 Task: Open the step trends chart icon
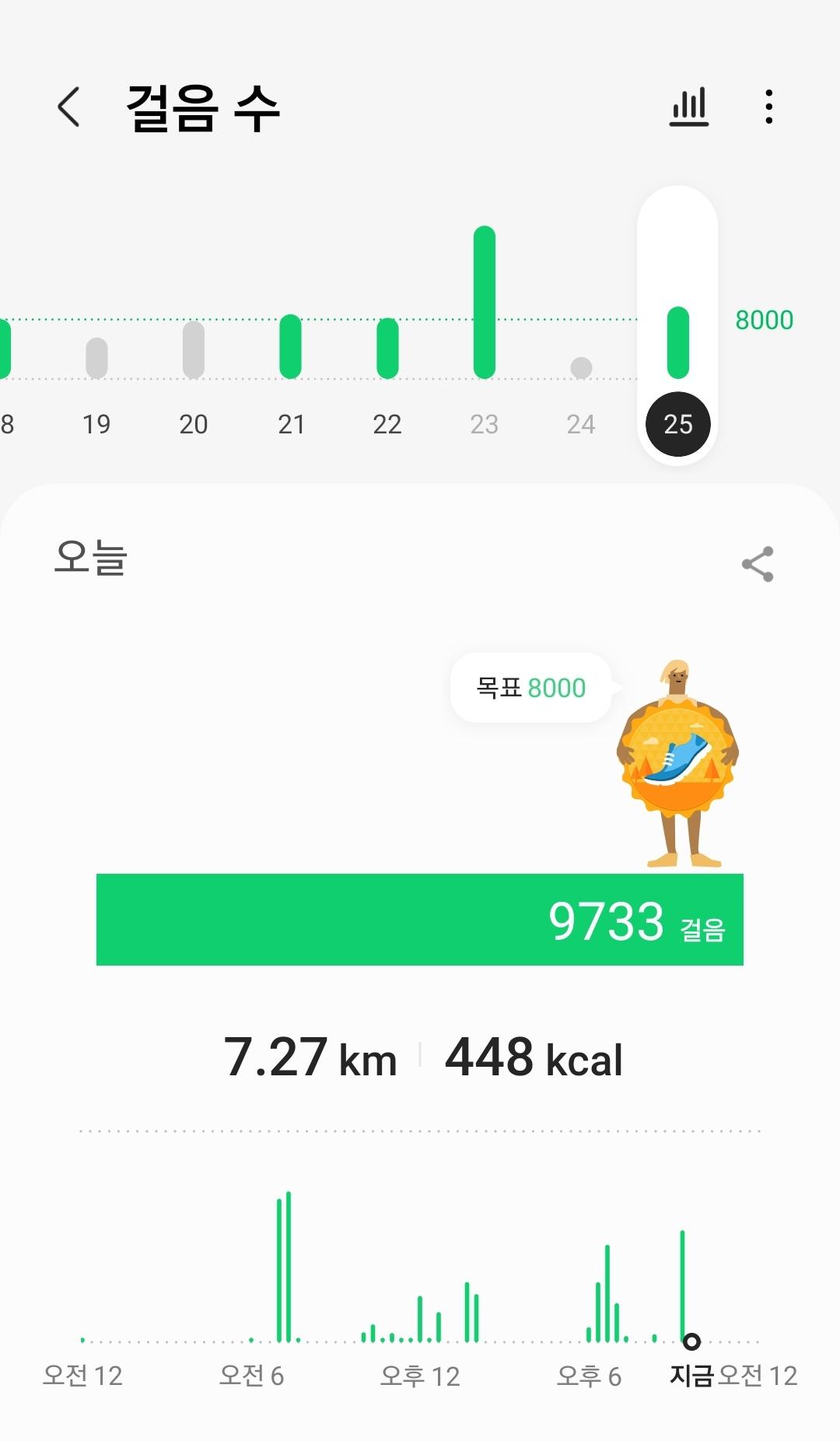pos(689,107)
